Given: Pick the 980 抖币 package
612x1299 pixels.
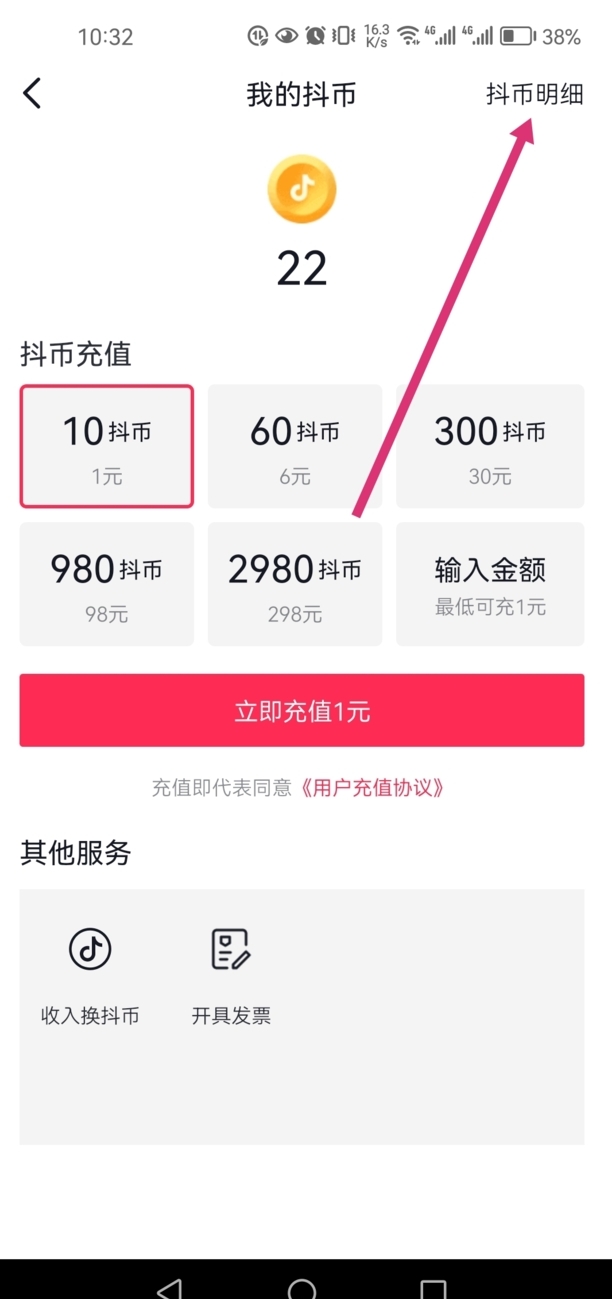Looking at the screenshot, I should click(x=106, y=584).
